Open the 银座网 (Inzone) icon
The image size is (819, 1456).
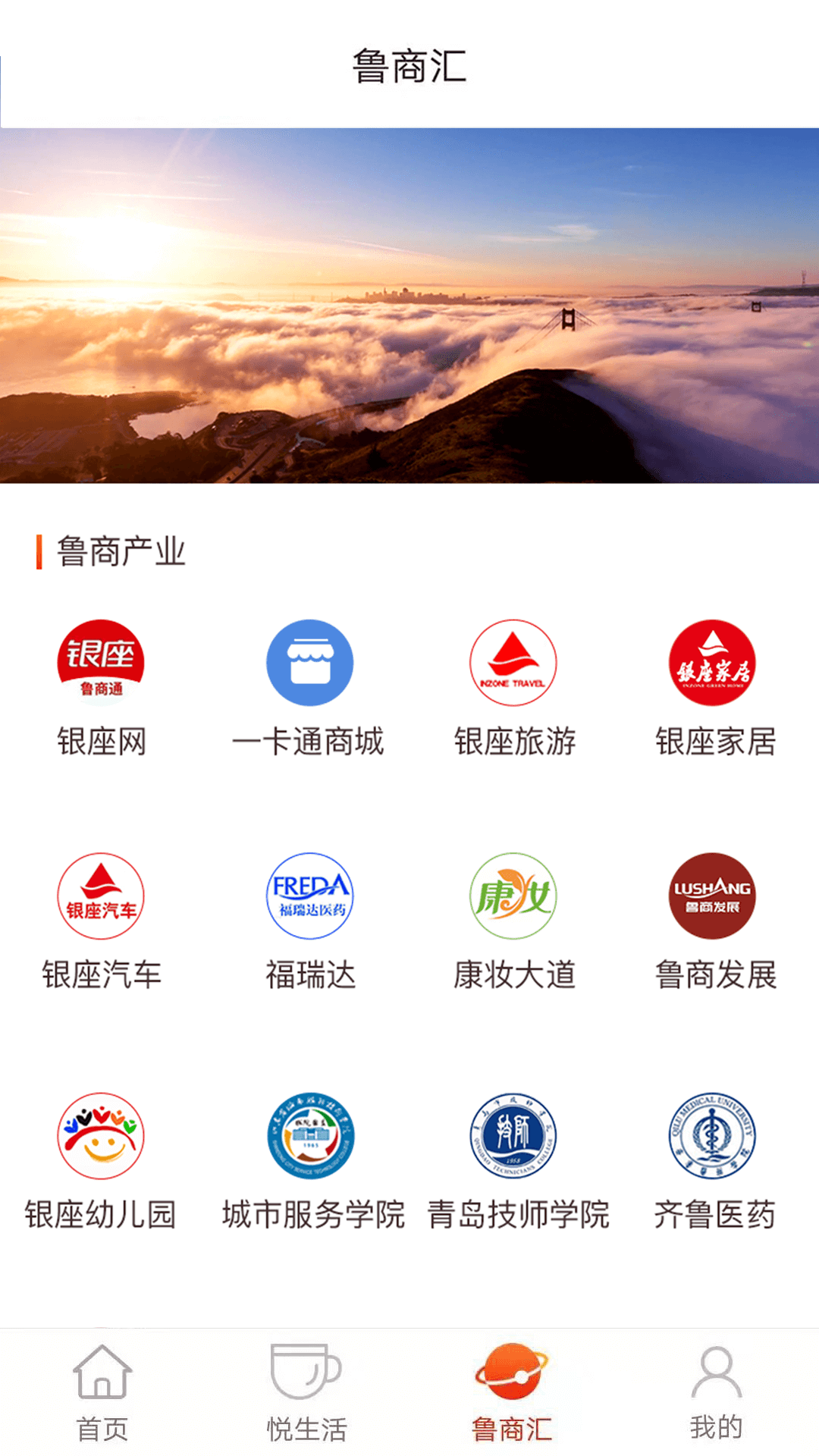[102, 662]
